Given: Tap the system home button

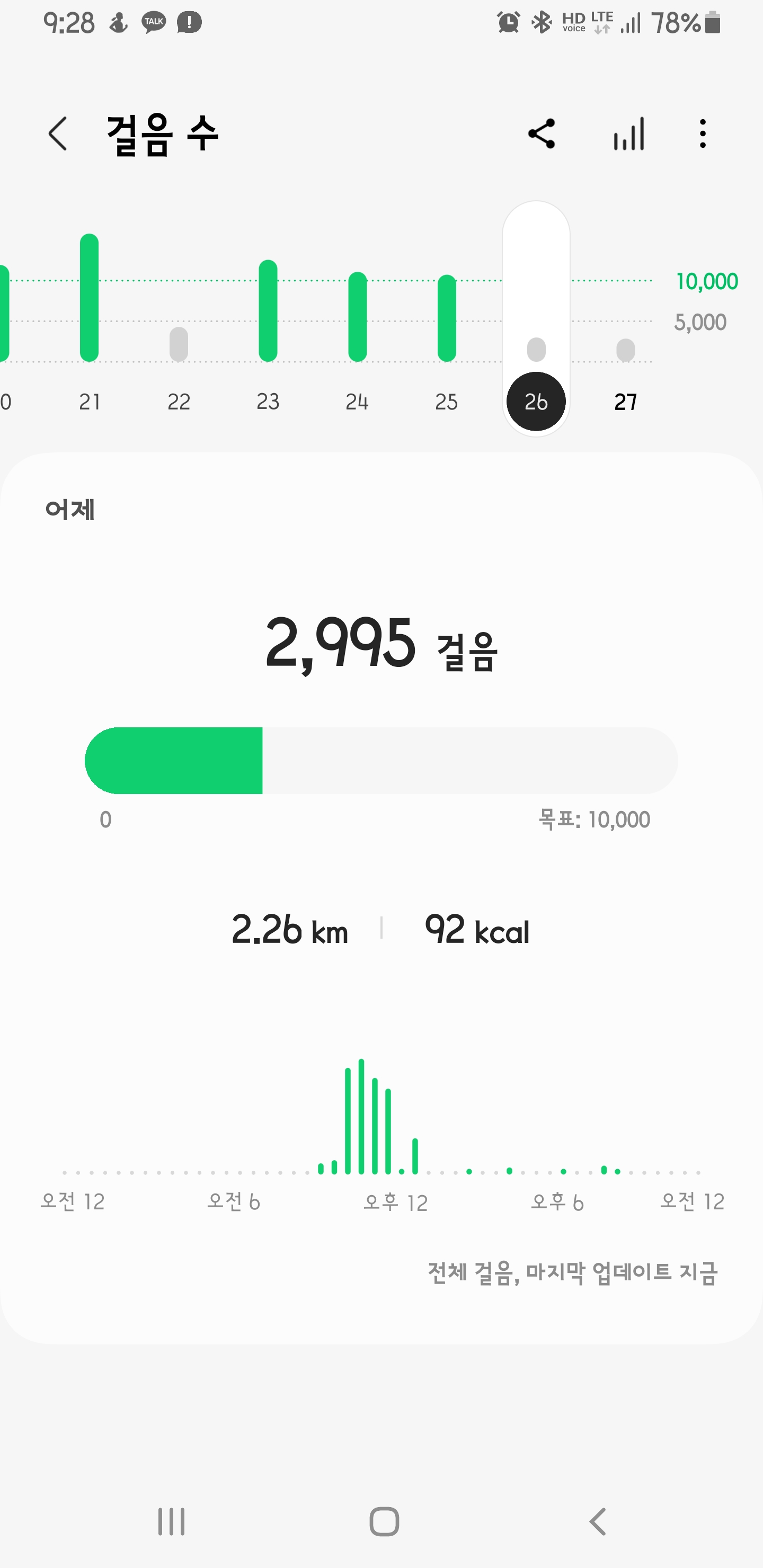Looking at the screenshot, I should pos(384,1522).
